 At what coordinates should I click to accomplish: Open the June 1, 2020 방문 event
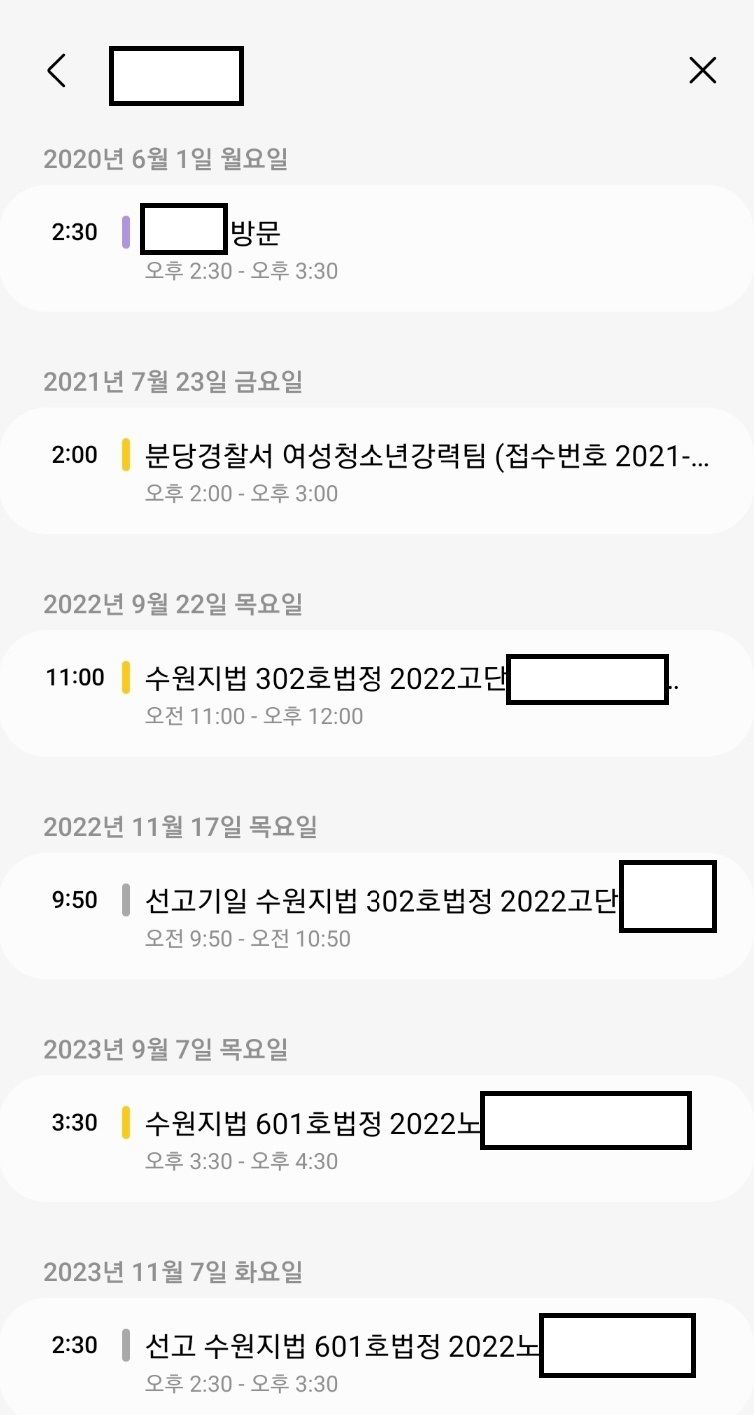(377, 248)
